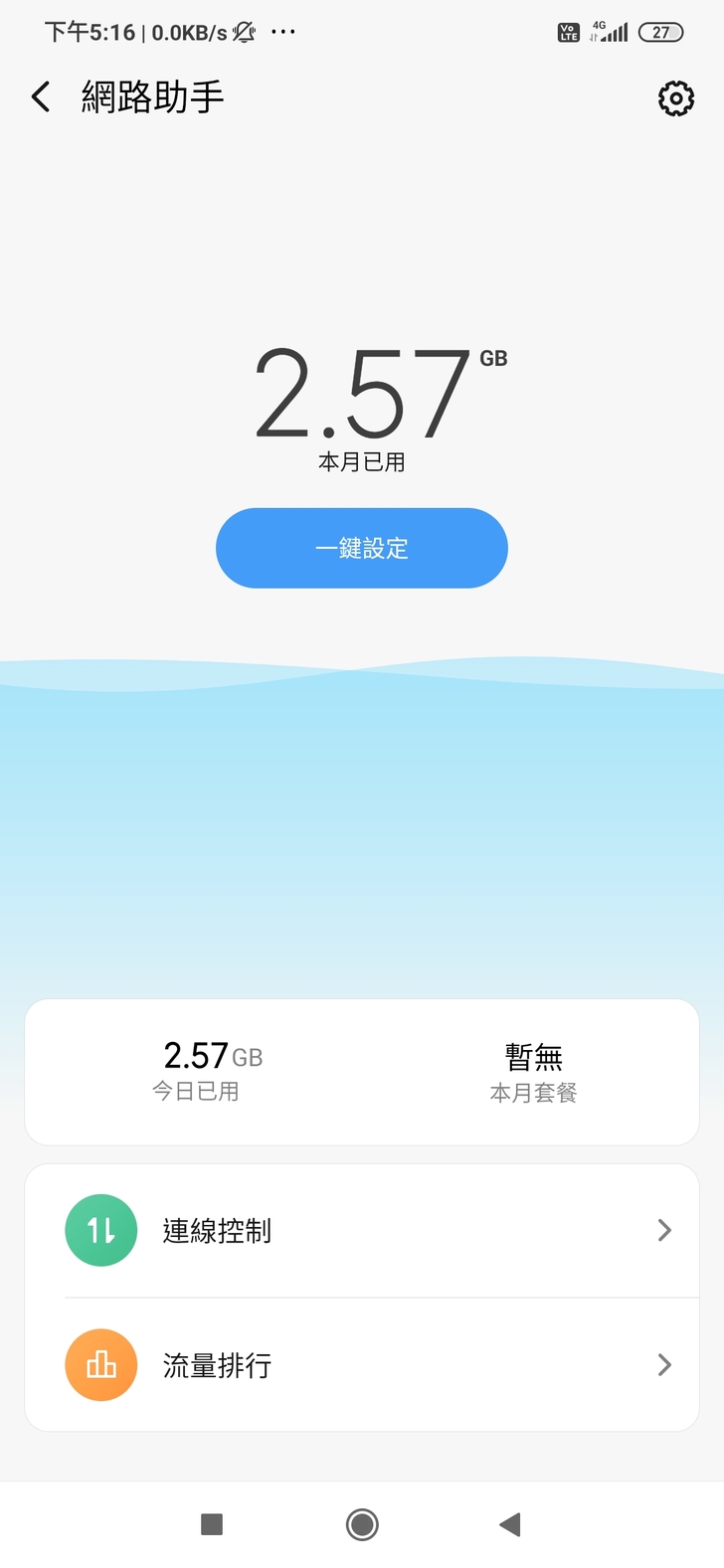
Task: Open the 本月套餐 plan card
Action: (533, 1072)
